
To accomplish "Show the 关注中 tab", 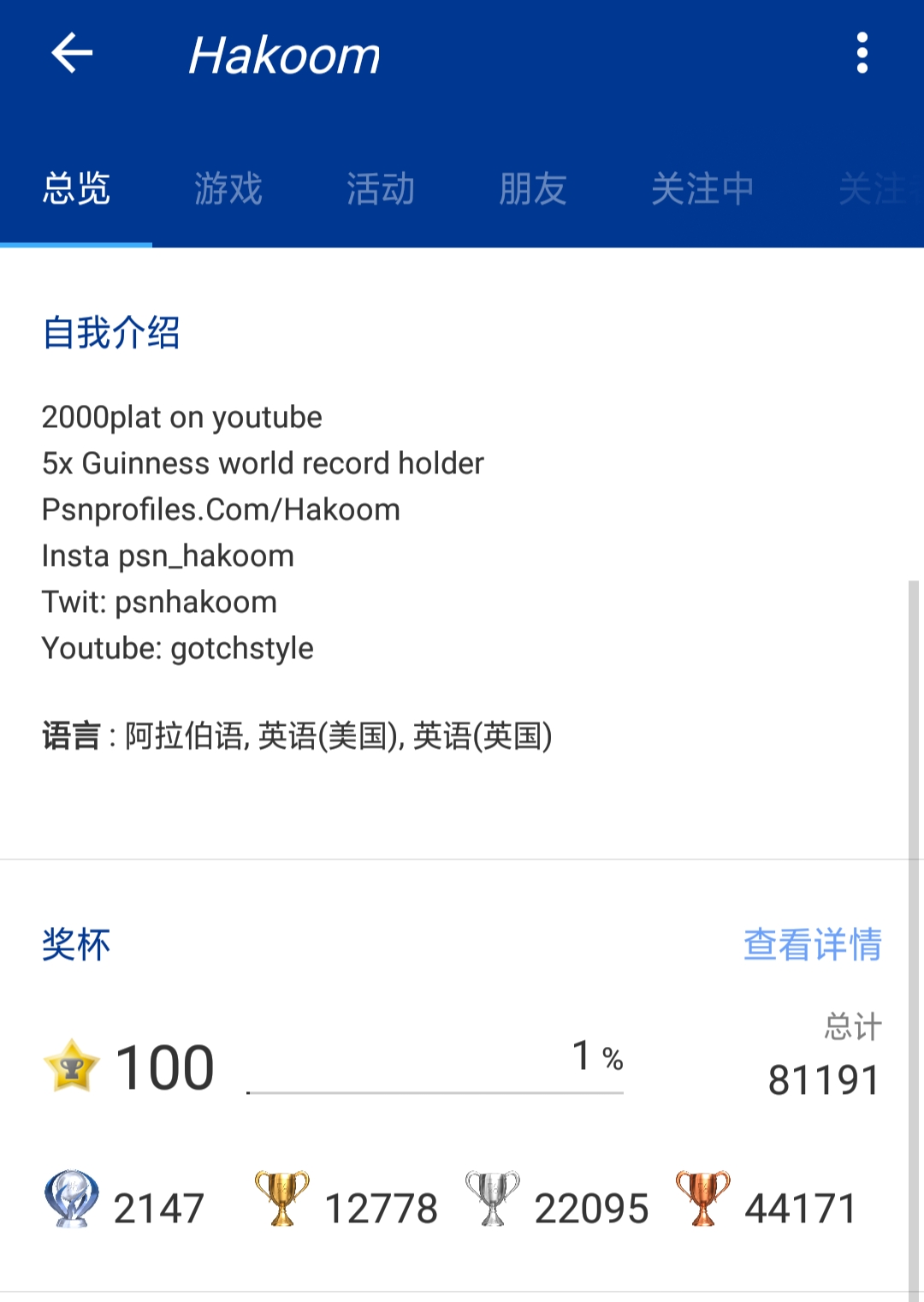I will (702, 188).
